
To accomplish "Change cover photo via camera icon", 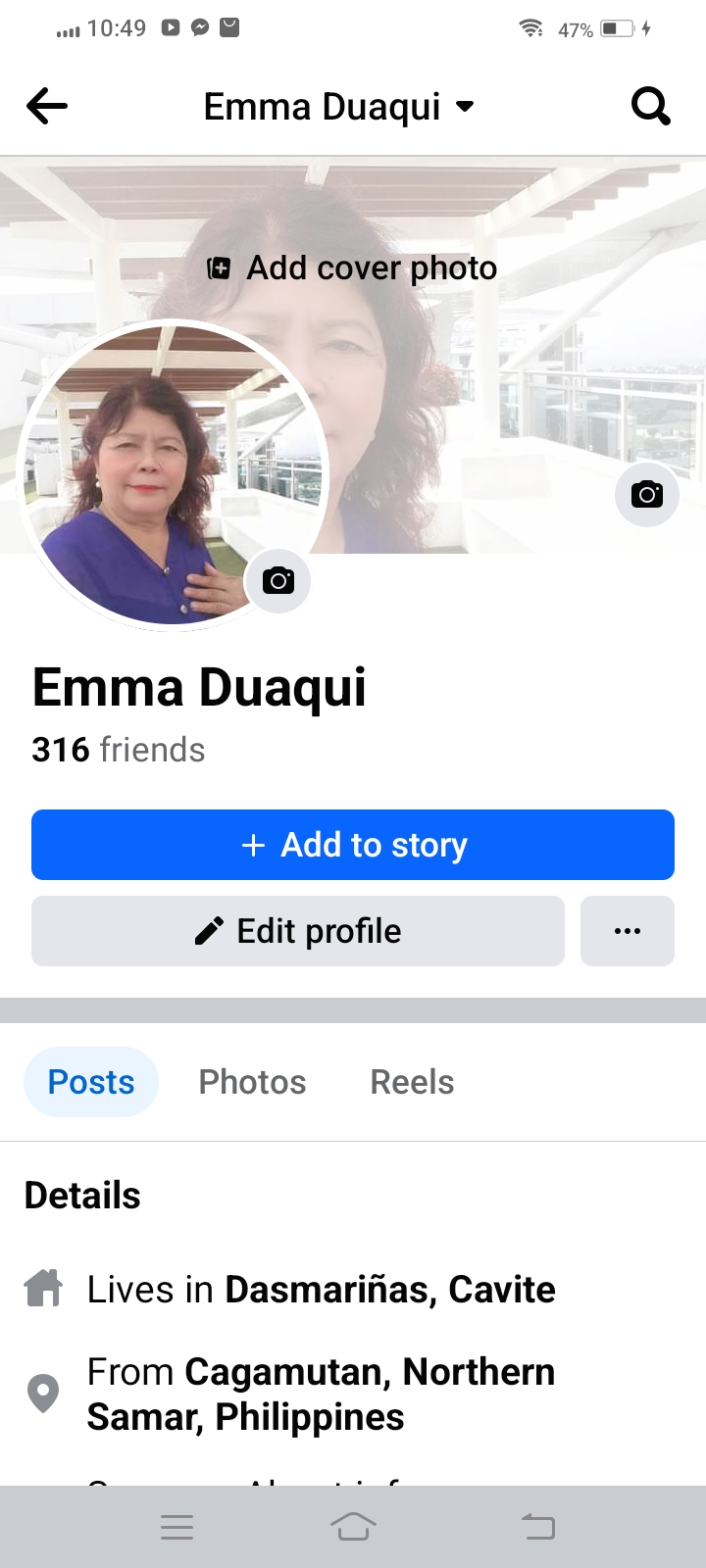I will (x=647, y=494).
